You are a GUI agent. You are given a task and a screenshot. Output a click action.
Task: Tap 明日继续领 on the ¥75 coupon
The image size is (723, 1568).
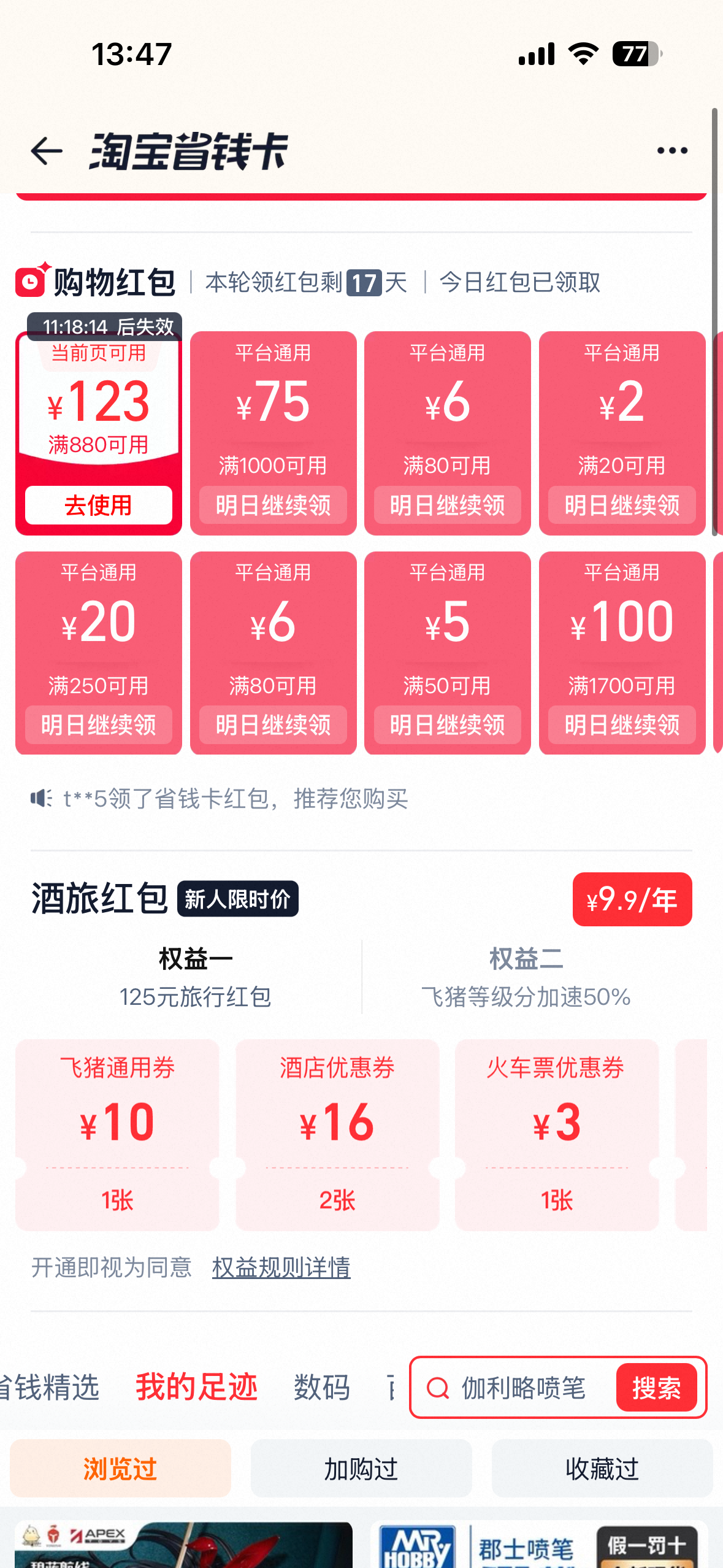tap(273, 505)
